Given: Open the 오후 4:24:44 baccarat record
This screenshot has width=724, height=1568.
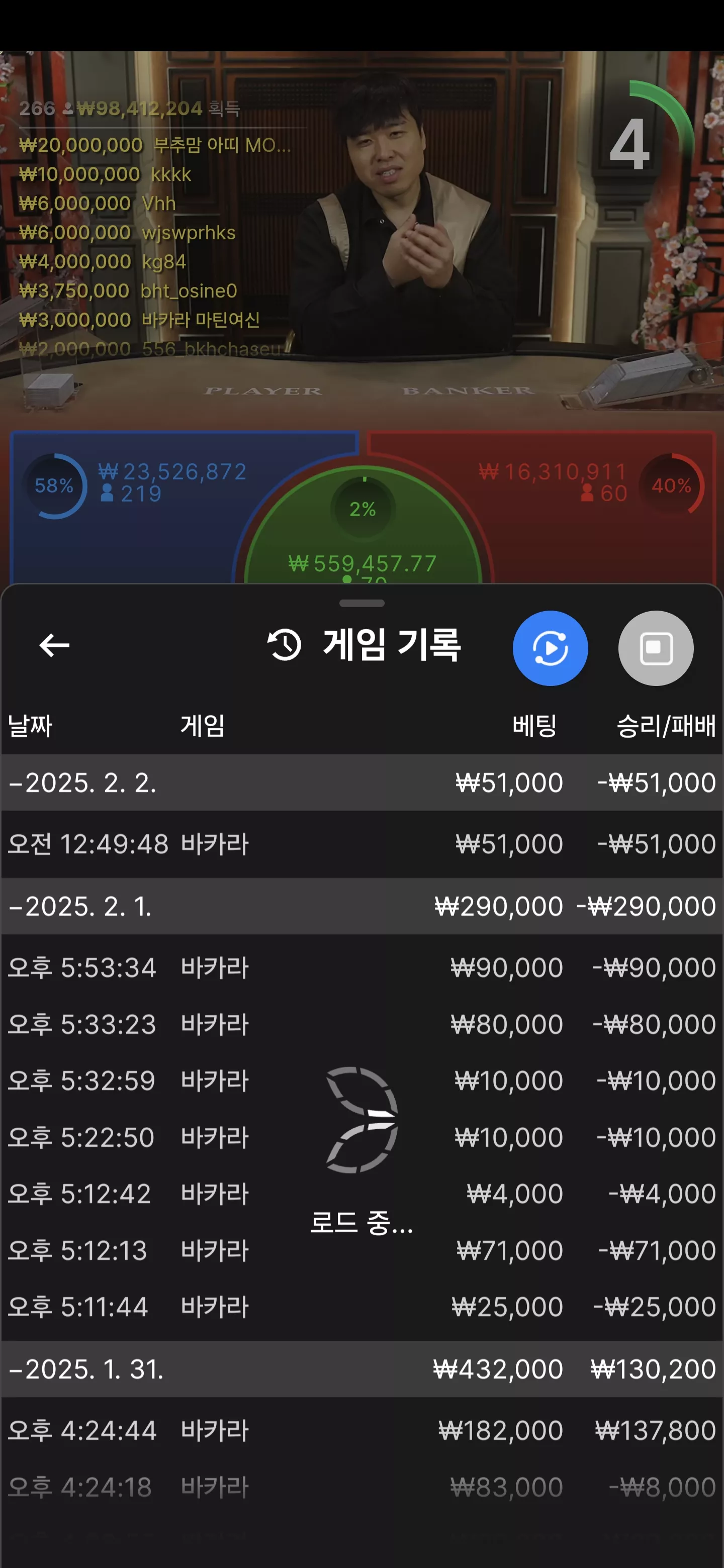Looking at the screenshot, I should click(x=361, y=1430).
